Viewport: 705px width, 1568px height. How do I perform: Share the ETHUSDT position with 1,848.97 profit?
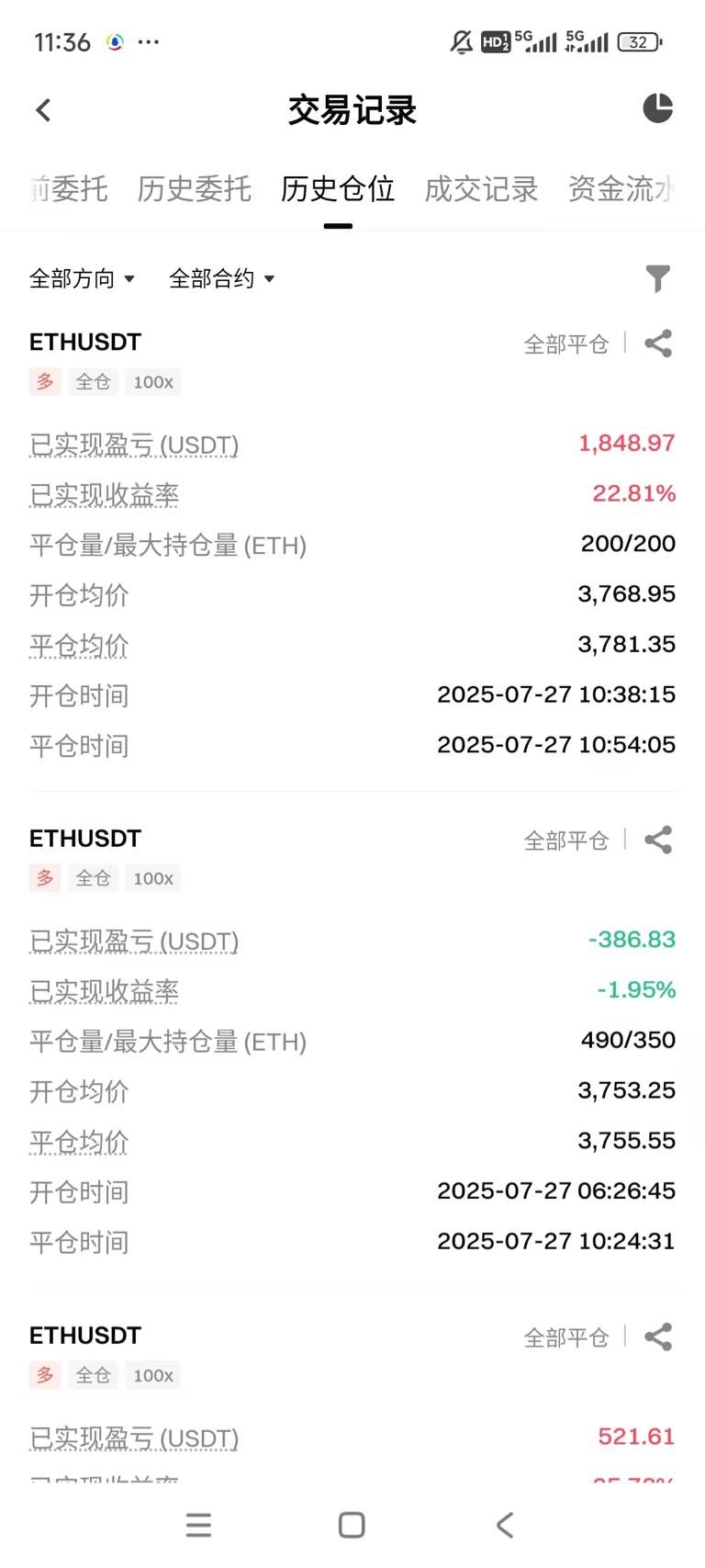coord(657,344)
